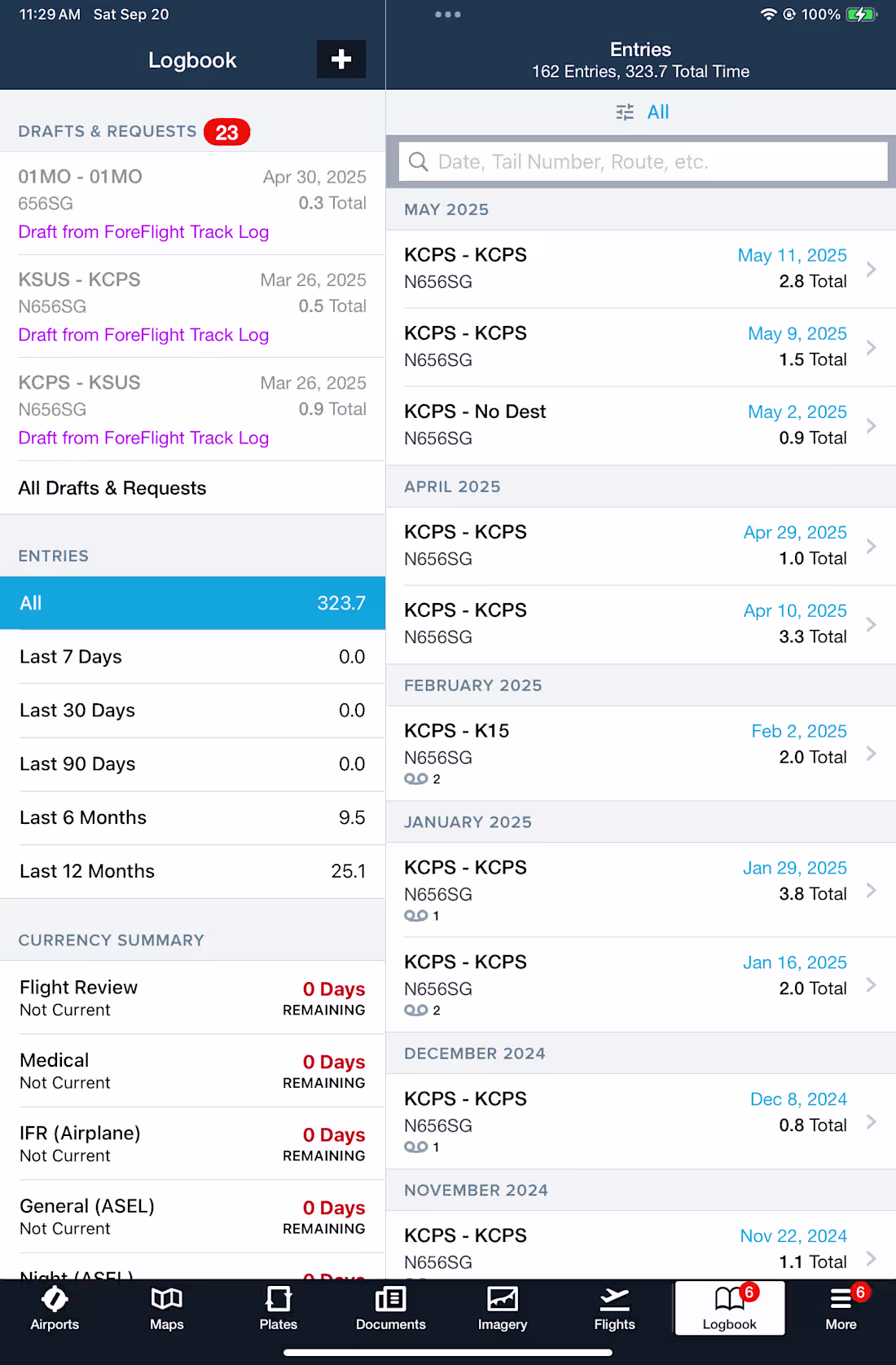Open the entries filter settings icon

tap(625, 112)
